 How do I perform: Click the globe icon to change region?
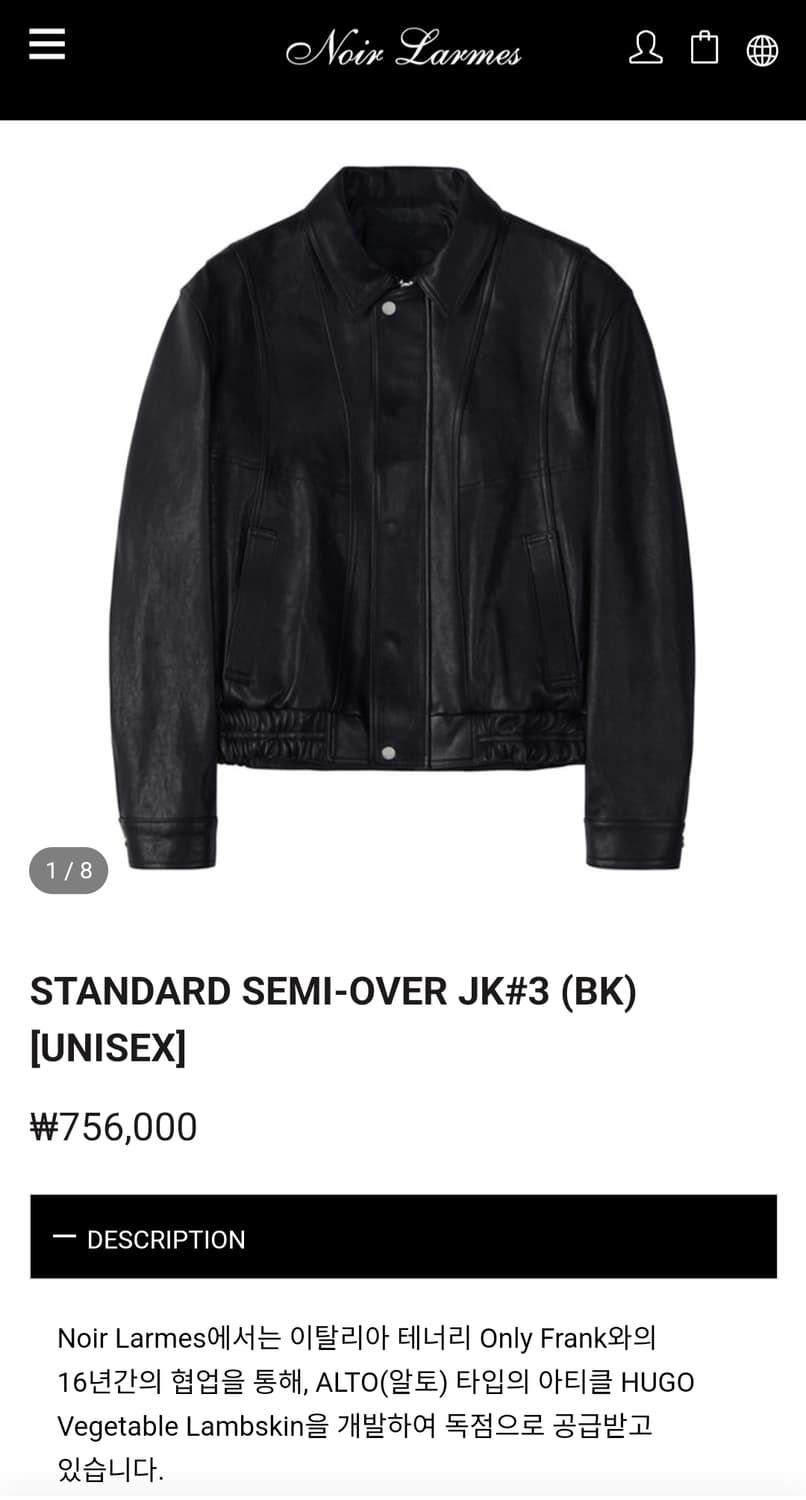coord(763,46)
